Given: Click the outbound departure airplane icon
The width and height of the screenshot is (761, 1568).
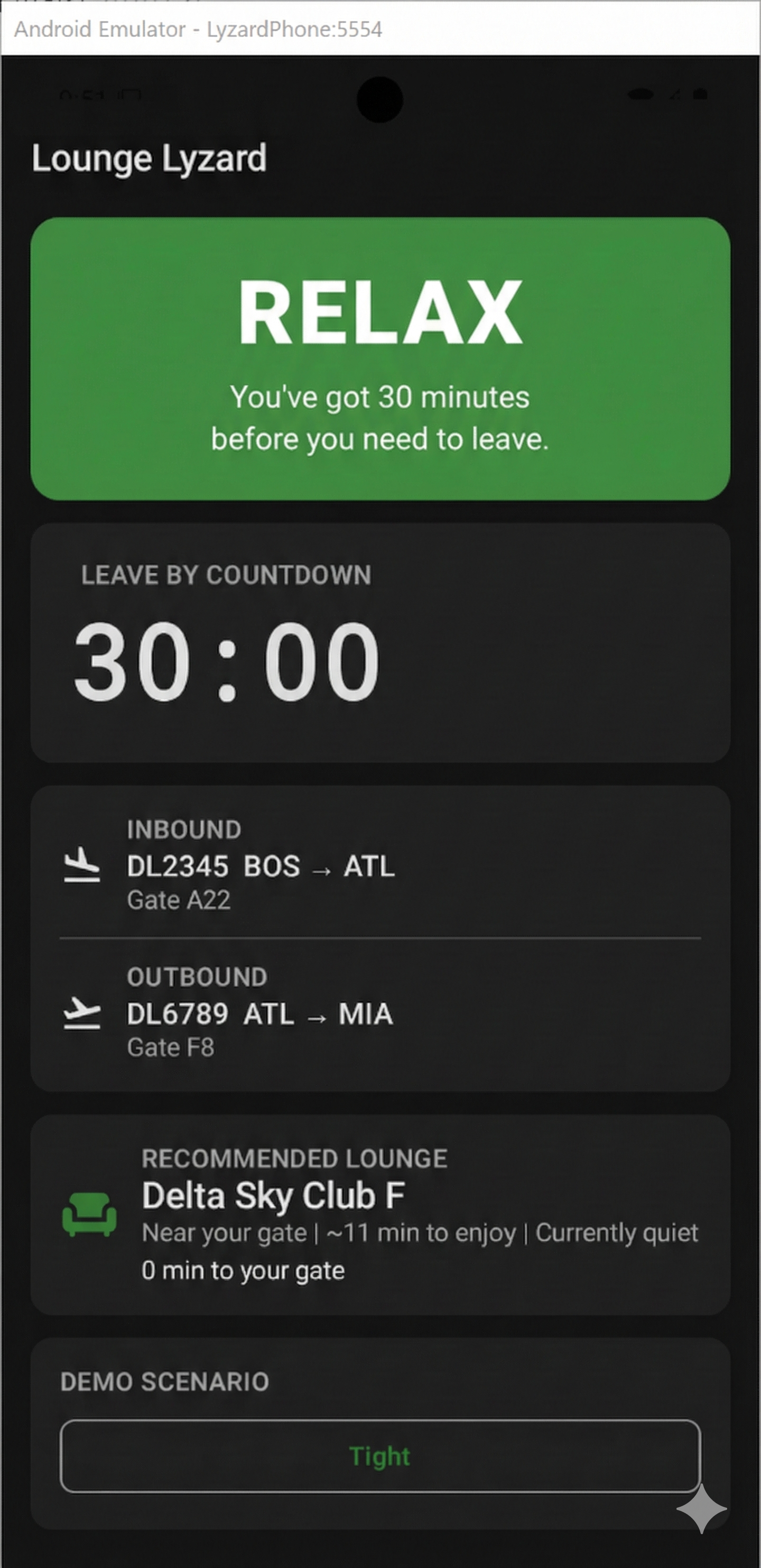Looking at the screenshot, I should click(x=83, y=1013).
